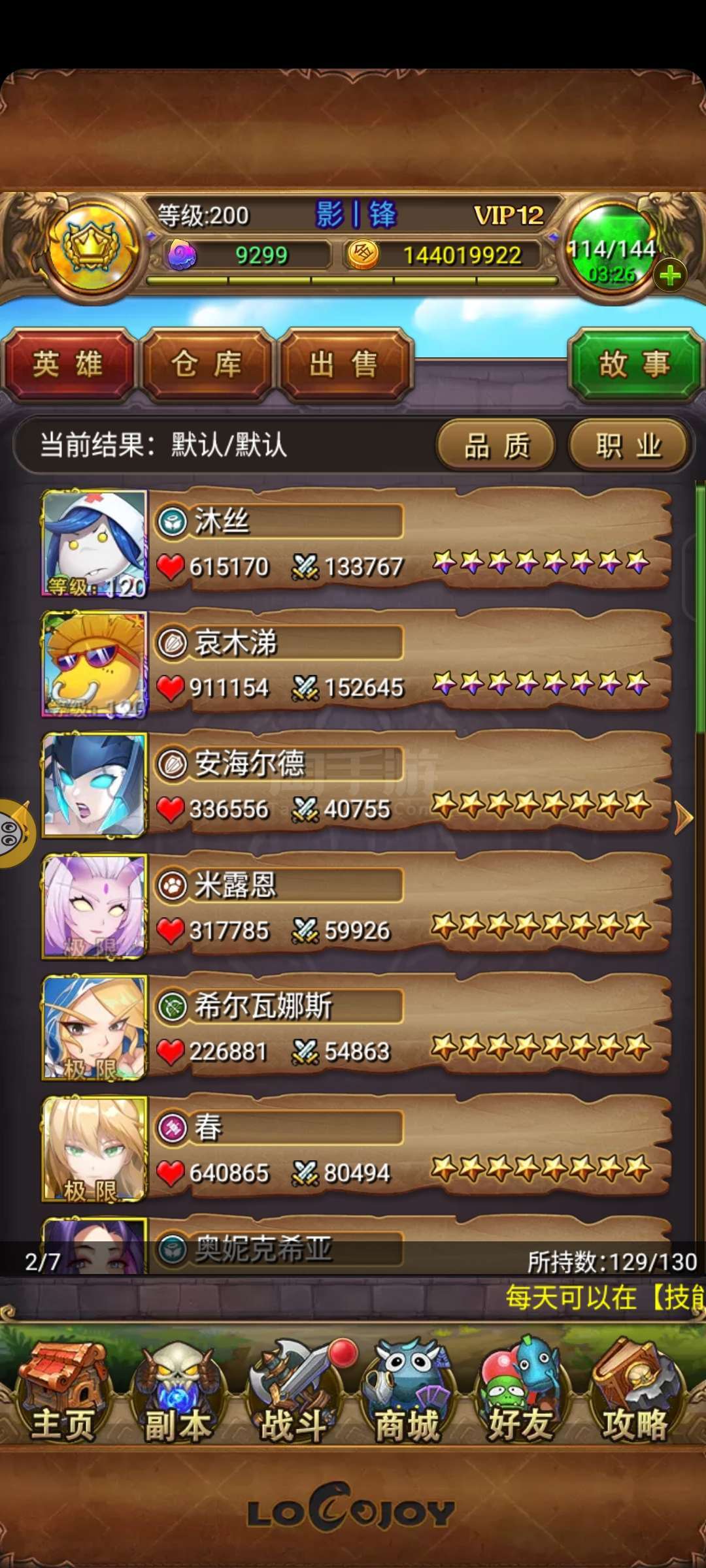
Task: Open the 仓库 tab
Action: coord(207,365)
